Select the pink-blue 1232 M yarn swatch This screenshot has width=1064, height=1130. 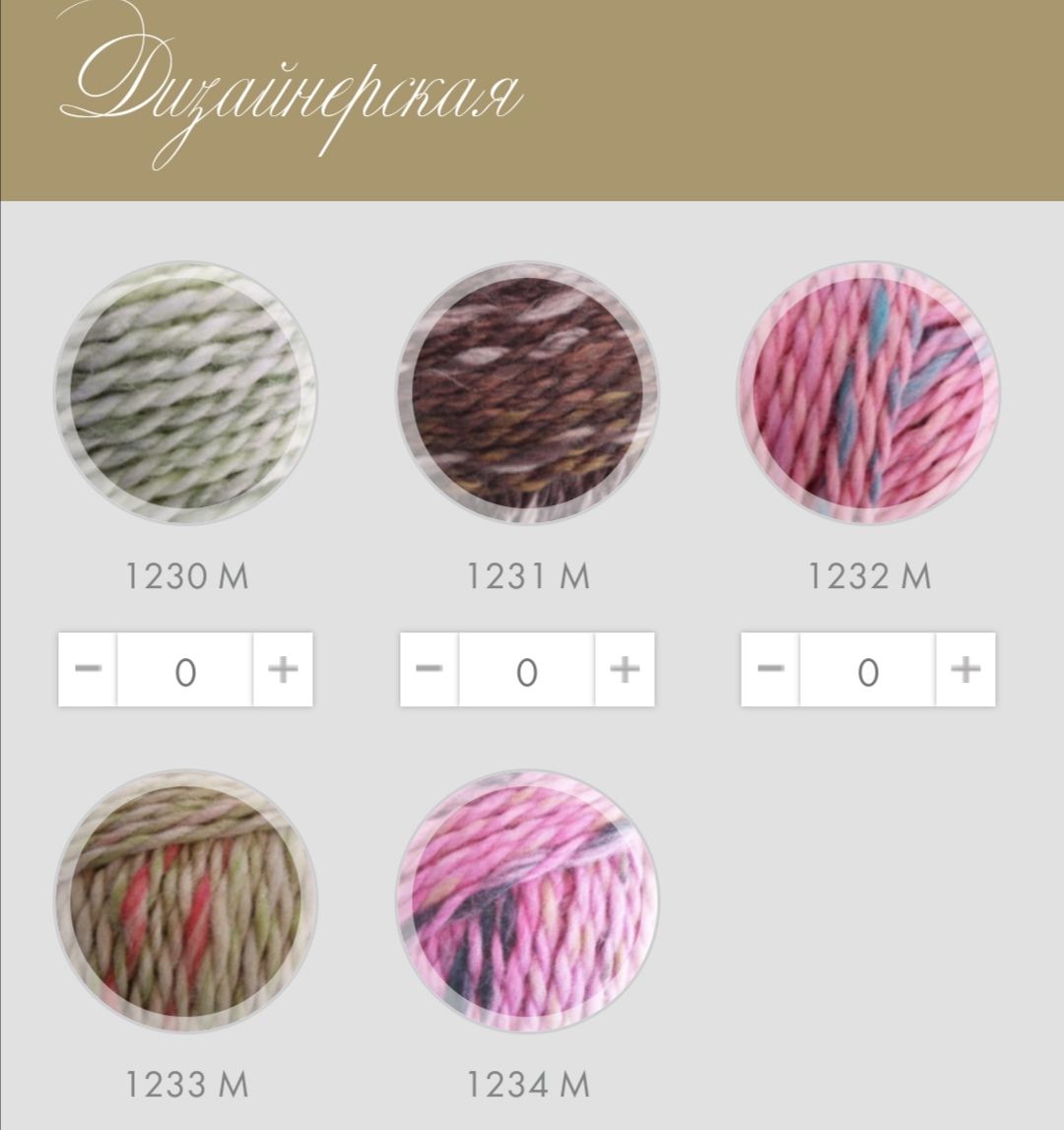coord(868,392)
